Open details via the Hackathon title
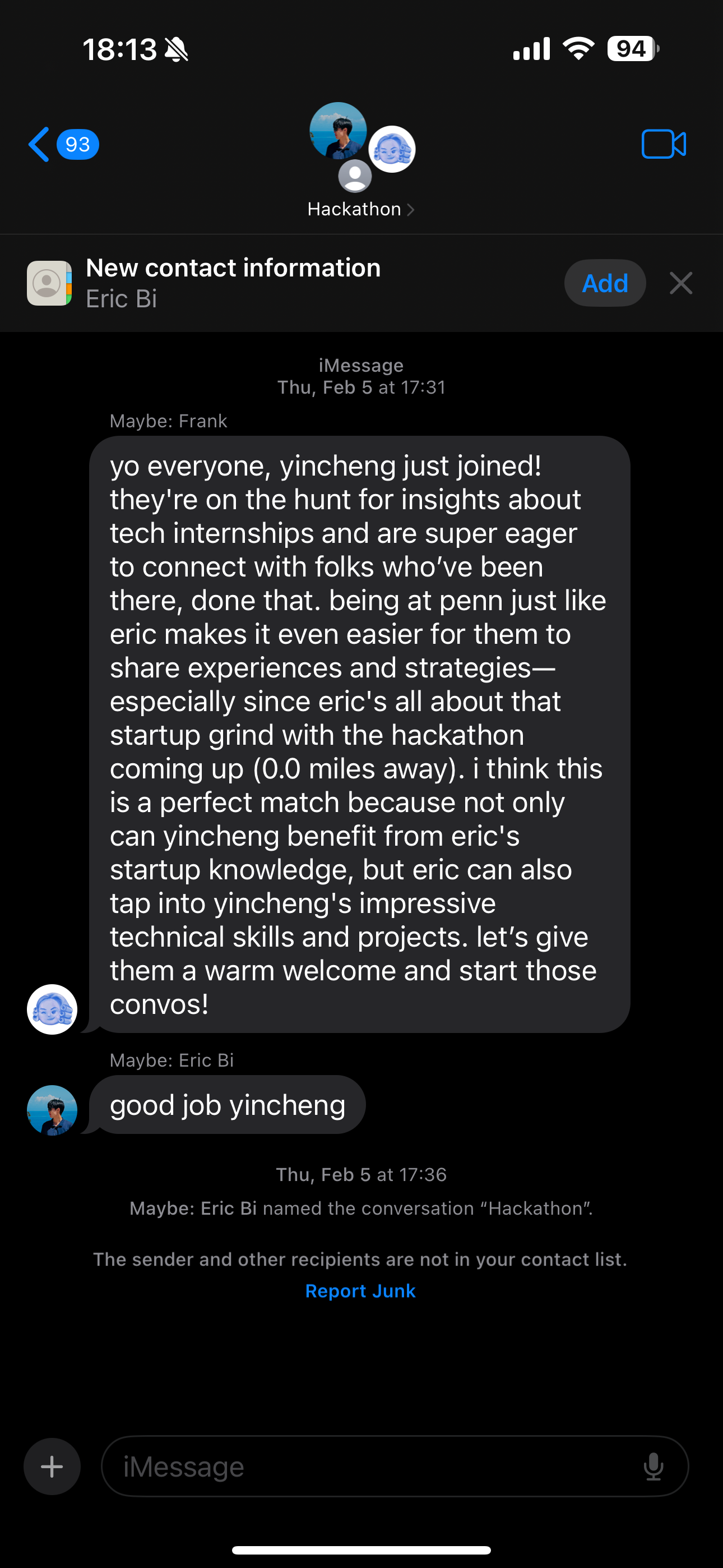This screenshot has height=1568, width=723. point(354,209)
